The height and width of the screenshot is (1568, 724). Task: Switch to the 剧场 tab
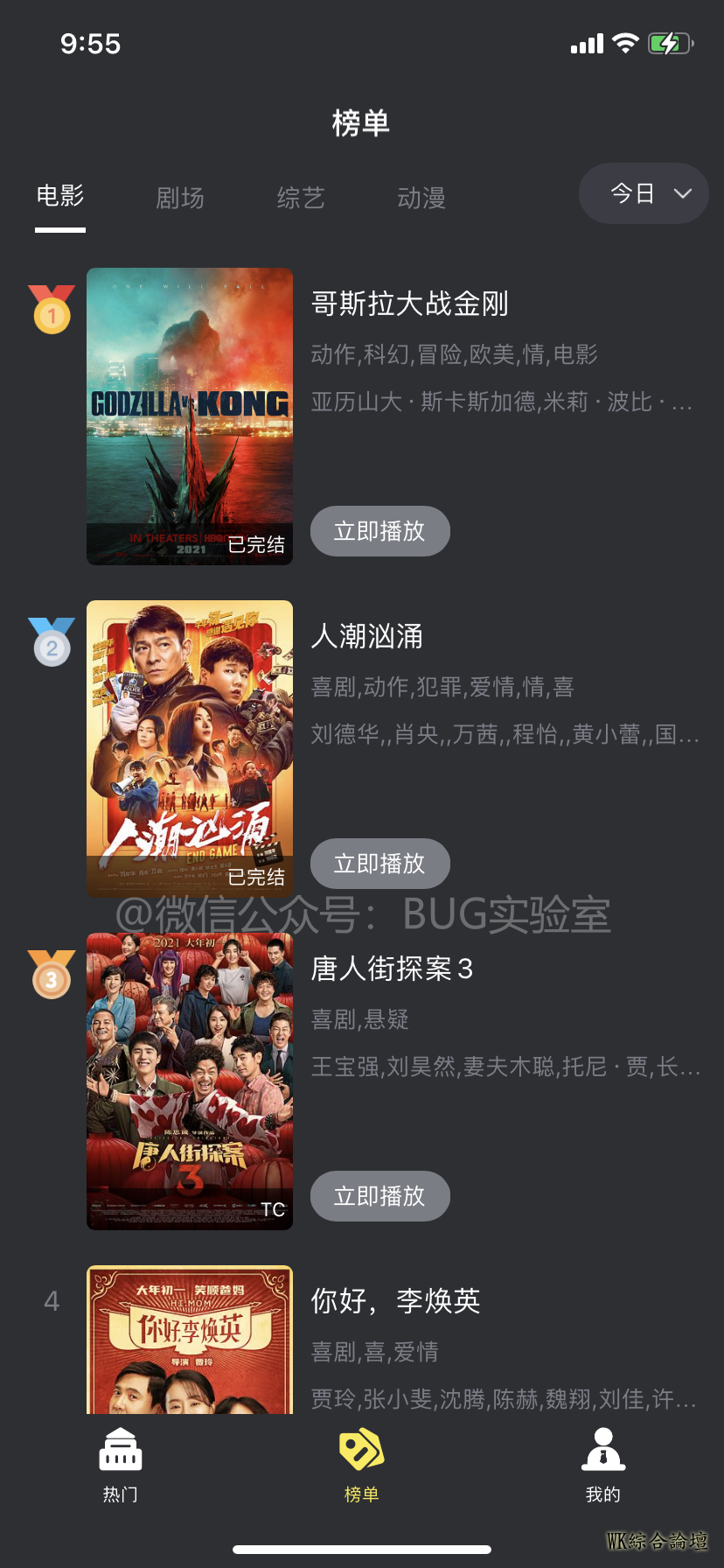coord(180,198)
